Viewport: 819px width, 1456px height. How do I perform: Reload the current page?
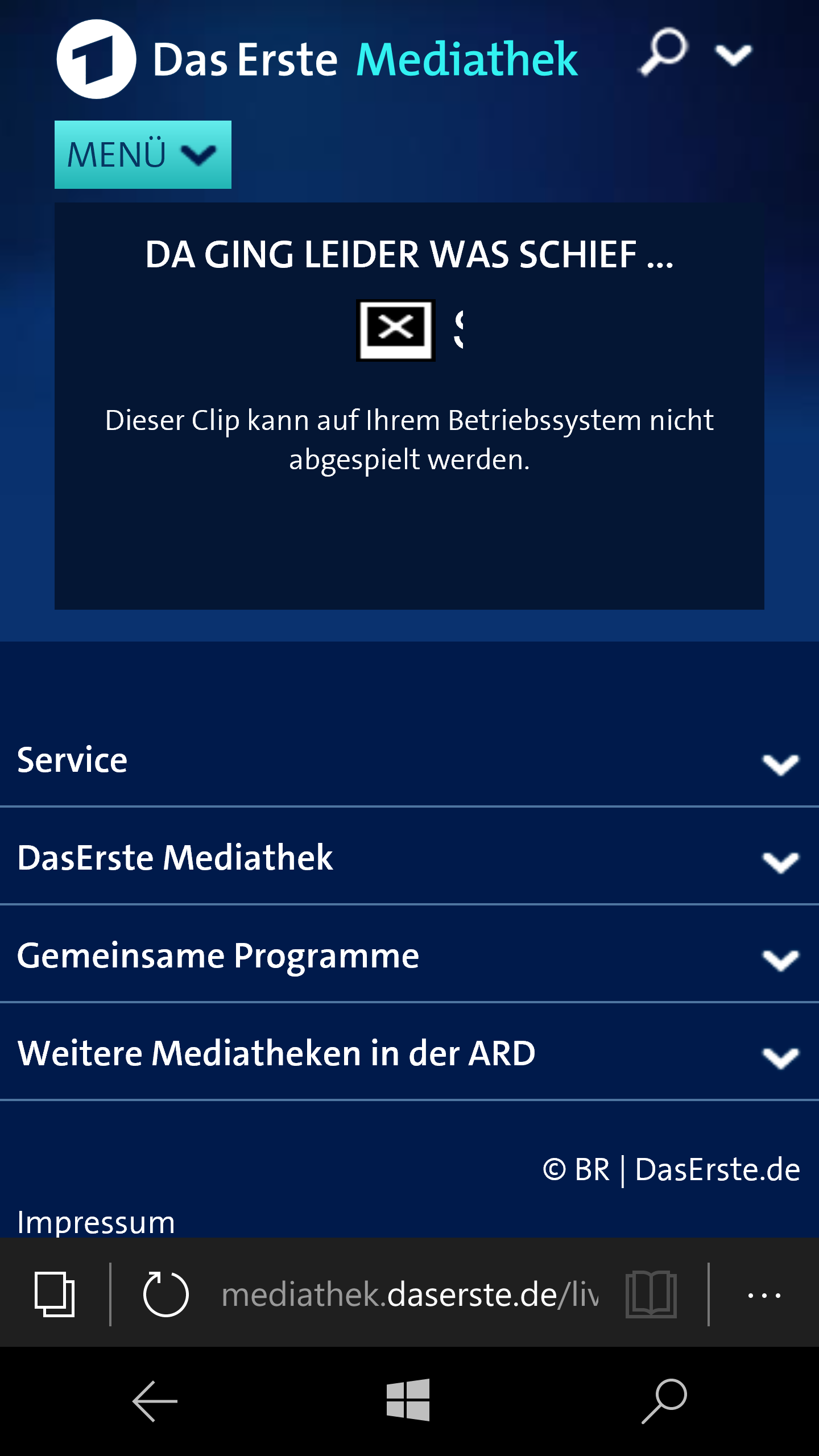point(166,1294)
